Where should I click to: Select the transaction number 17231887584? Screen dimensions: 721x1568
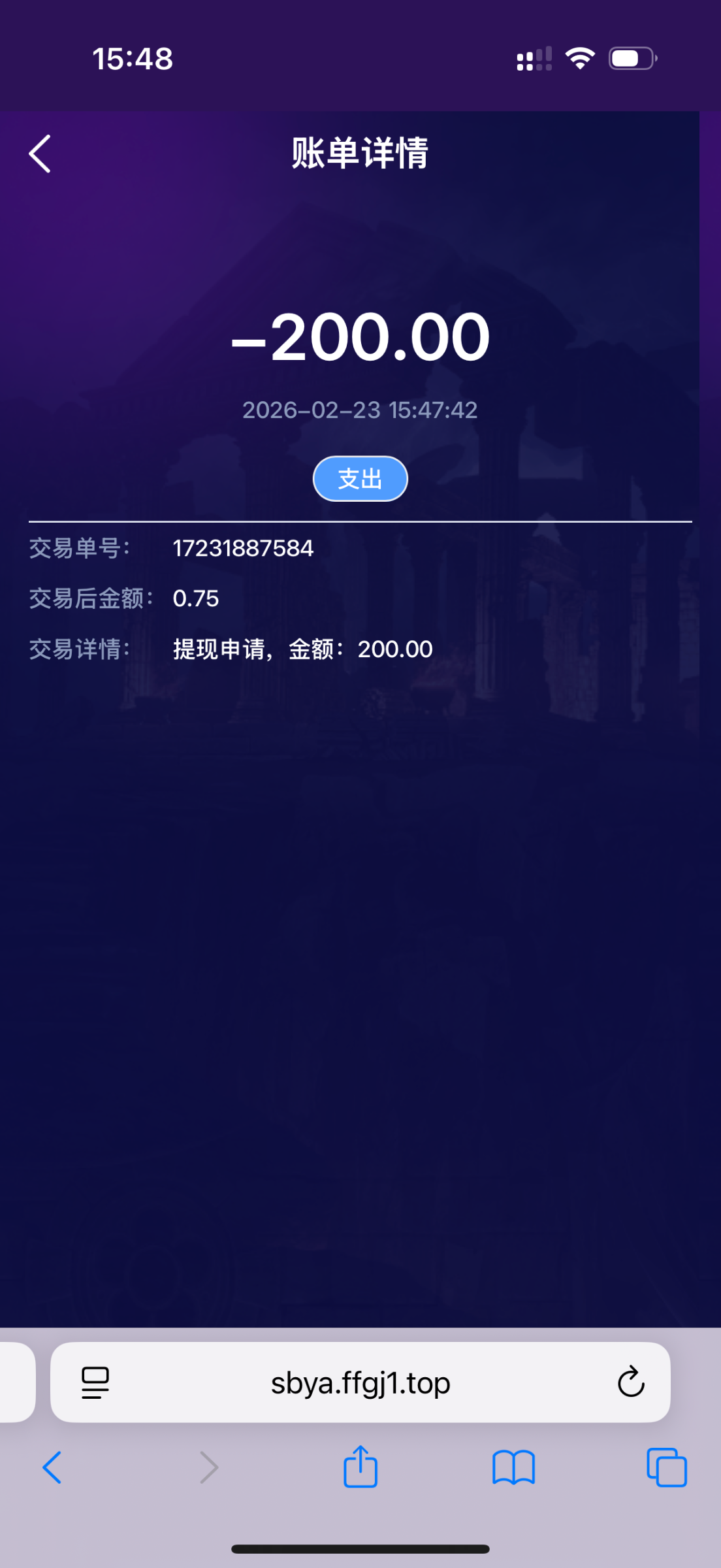(244, 549)
